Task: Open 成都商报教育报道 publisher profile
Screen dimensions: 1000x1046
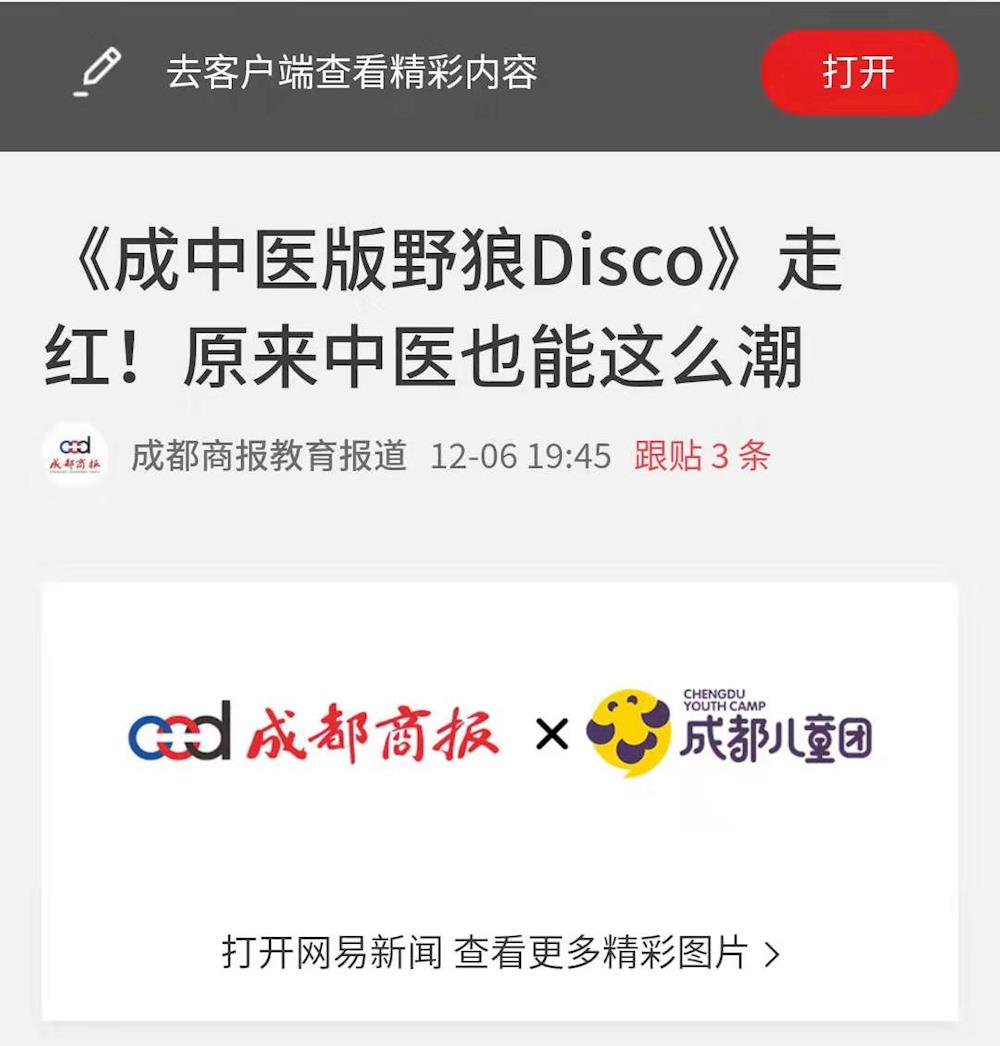Action: [x=268, y=456]
